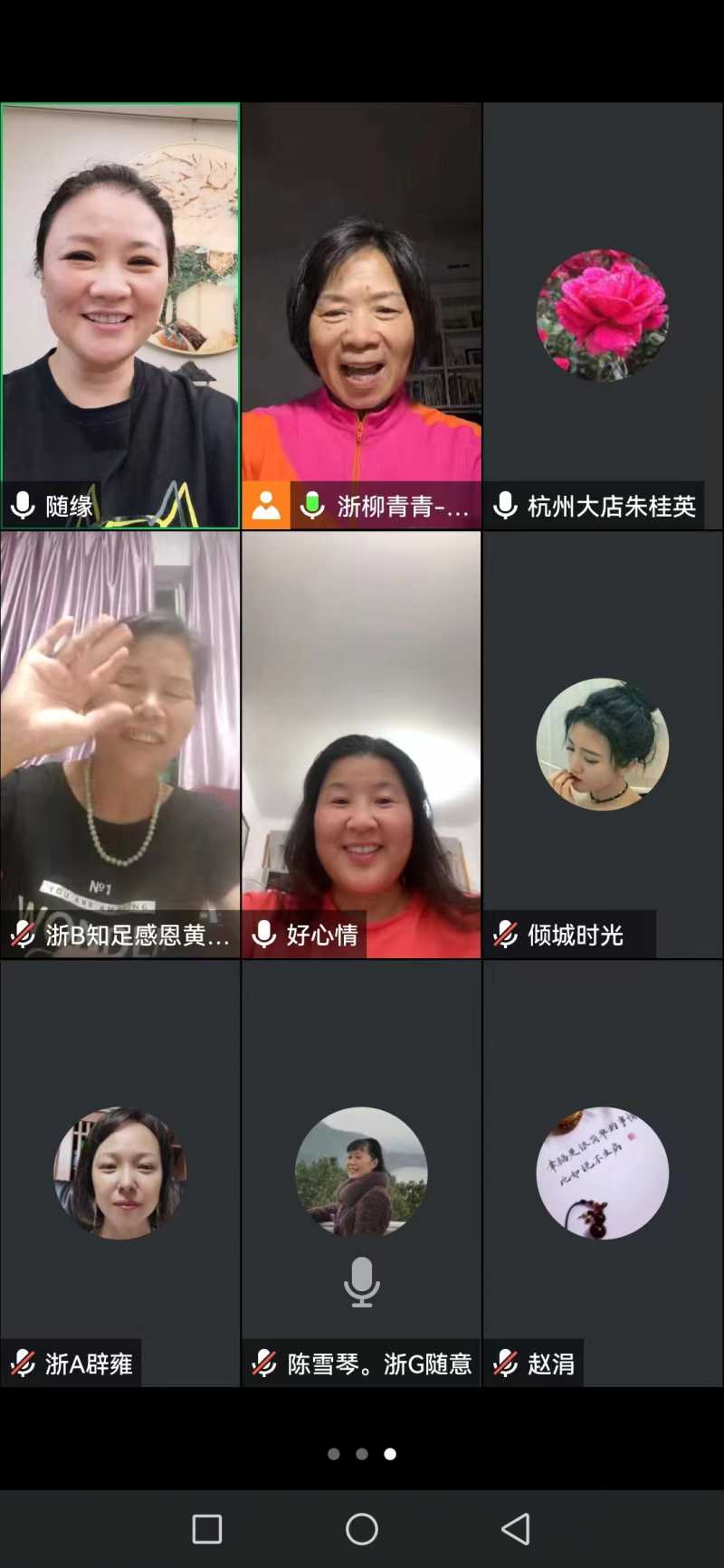Select the 陈雪琴。浙G随意 participant tile
Image resolution: width=724 pixels, height=1568 pixels.
(361, 1173)
